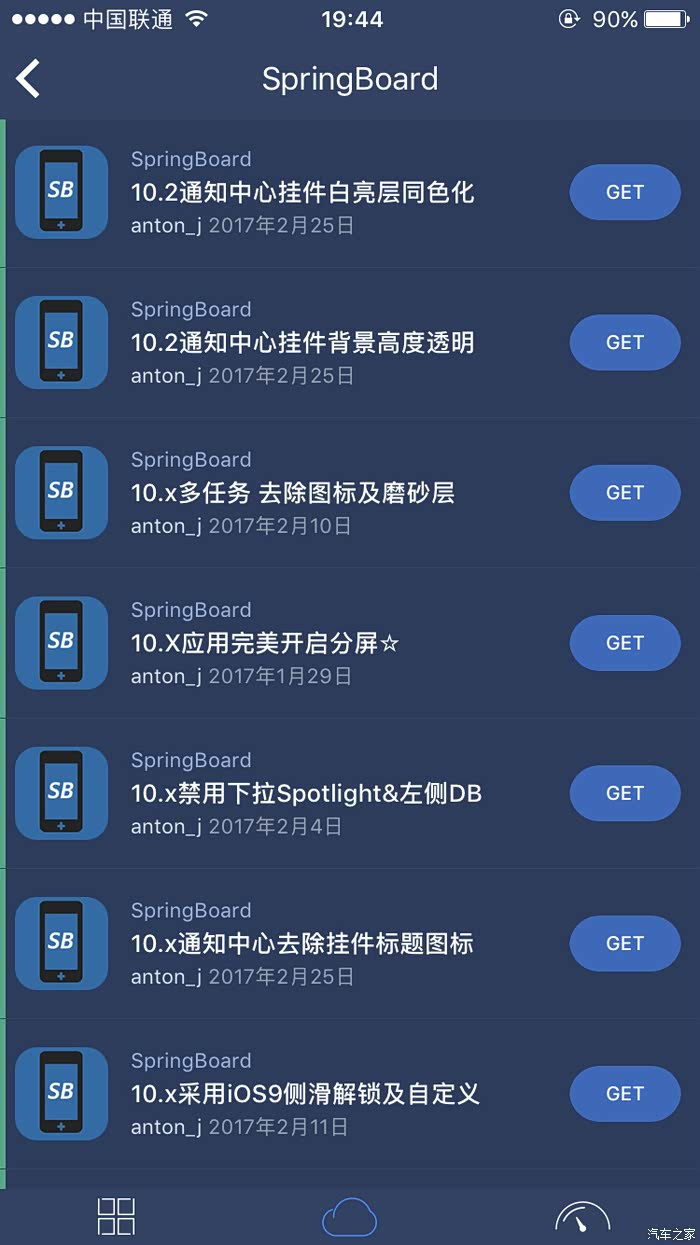700x1245 pixels.
Task: Open the 10.x通知中心去除挂件标题图标 entry
Action: click(x=302, y=944)
